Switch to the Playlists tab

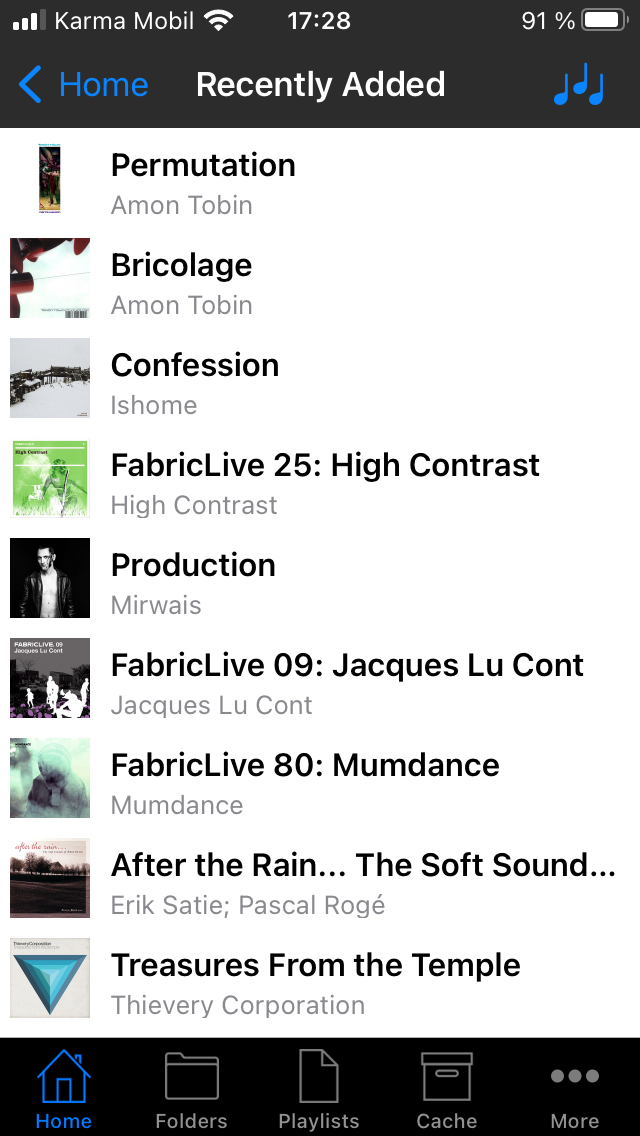pyautogui.click(x=319, y=1089)
